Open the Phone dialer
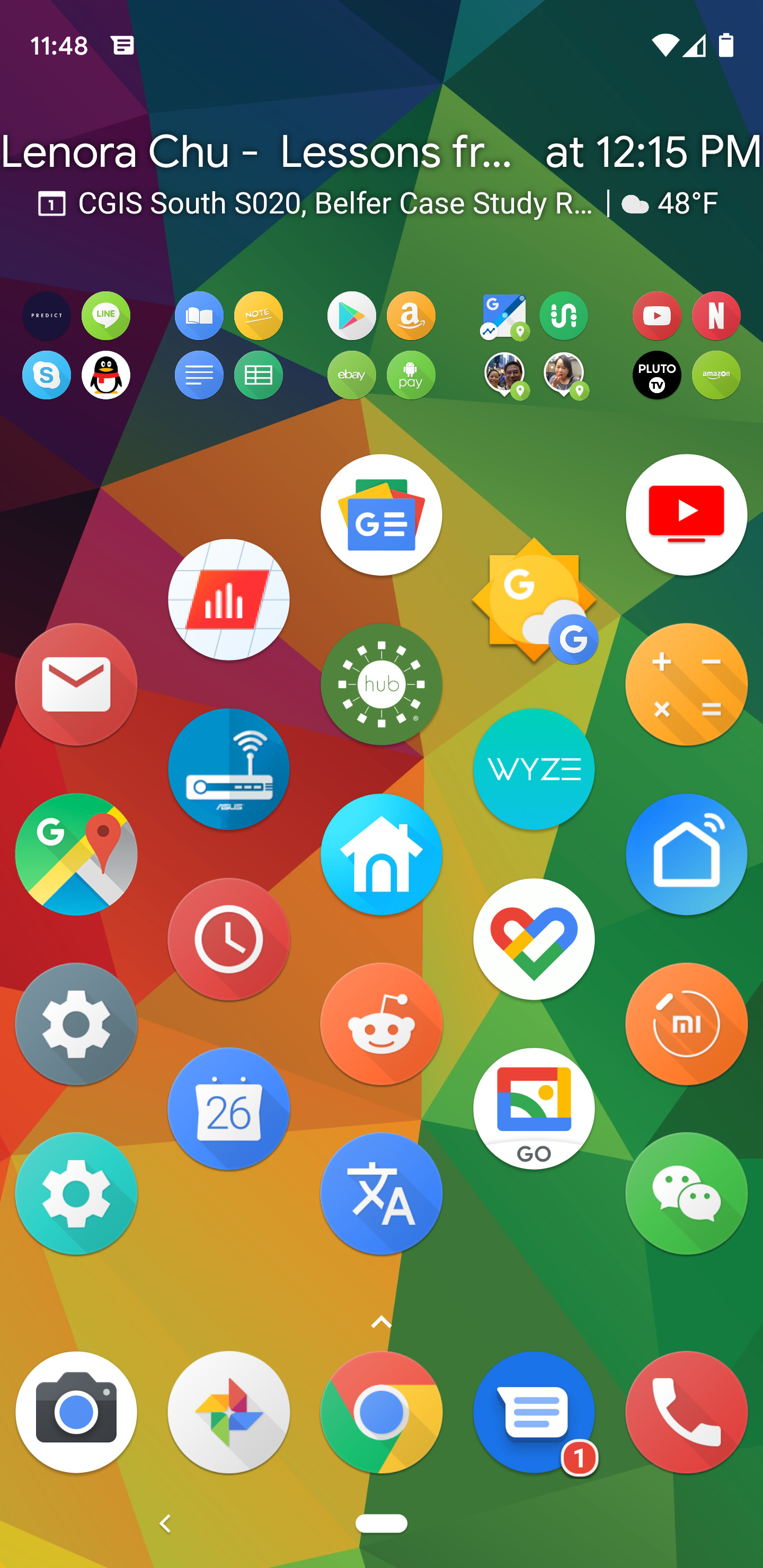 pos(686,1412)
